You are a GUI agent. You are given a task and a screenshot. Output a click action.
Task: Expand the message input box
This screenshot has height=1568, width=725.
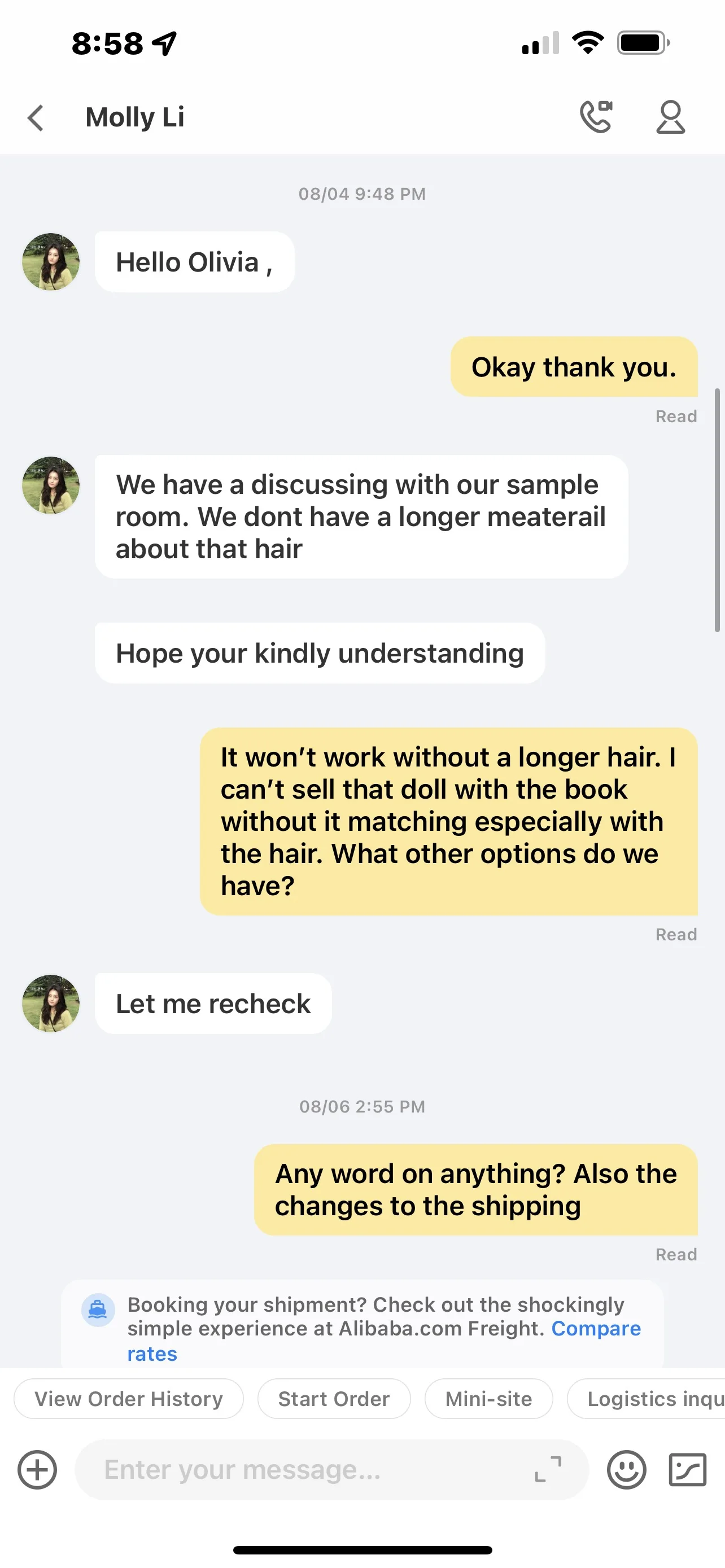pos(548,1470)
